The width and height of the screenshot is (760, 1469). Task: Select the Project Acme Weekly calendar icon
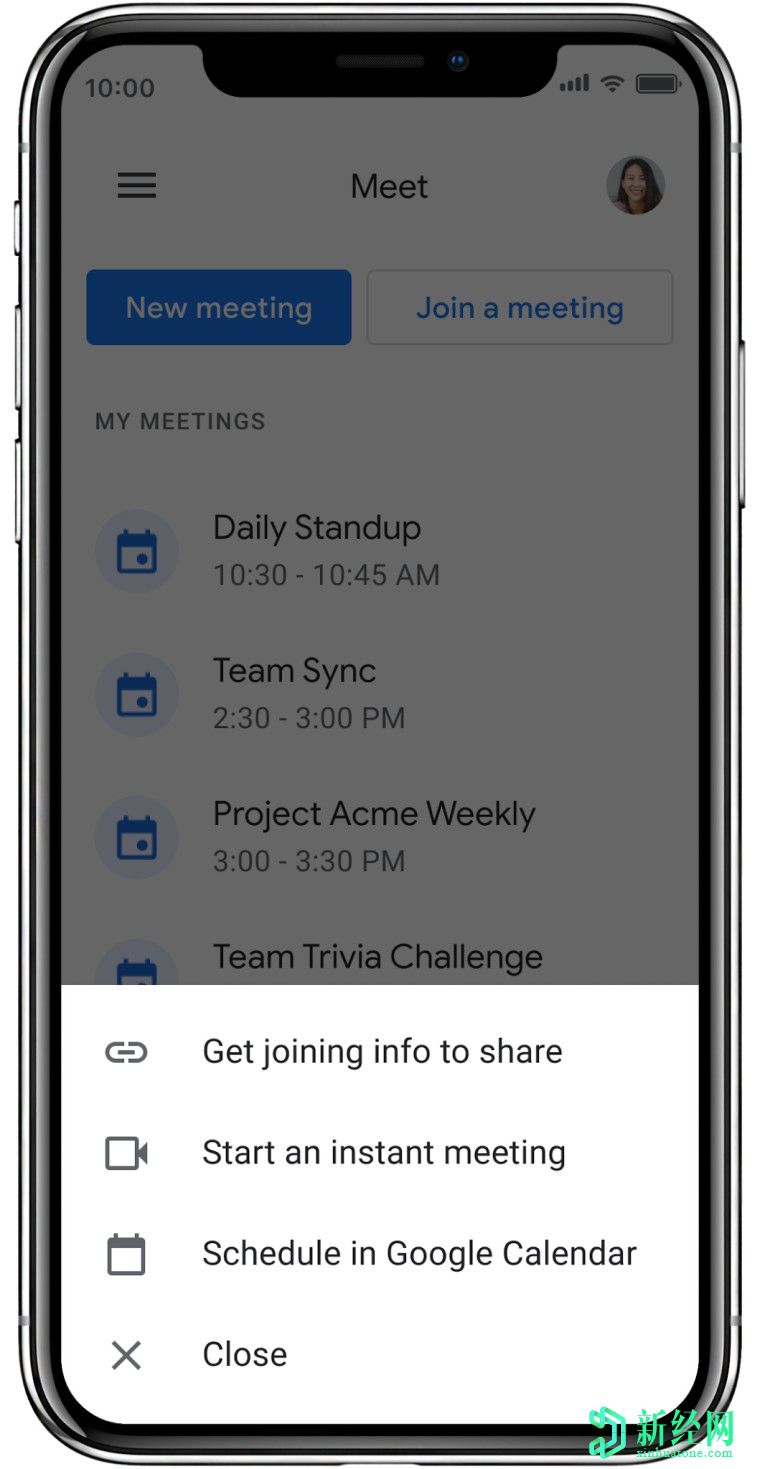click(137, 837)
